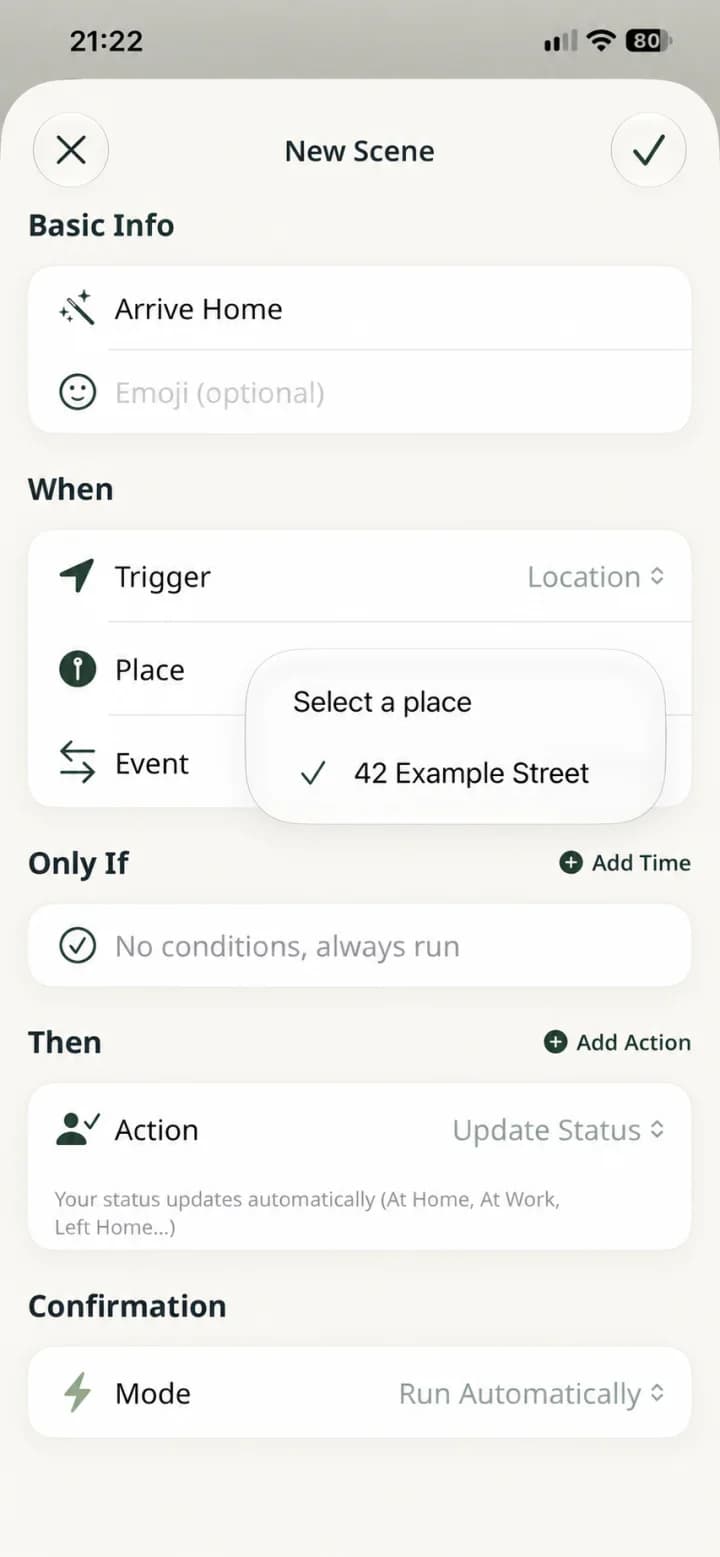Close the New Scene sheet
This screenshot has height=1557, width=720.
[71, 151]
